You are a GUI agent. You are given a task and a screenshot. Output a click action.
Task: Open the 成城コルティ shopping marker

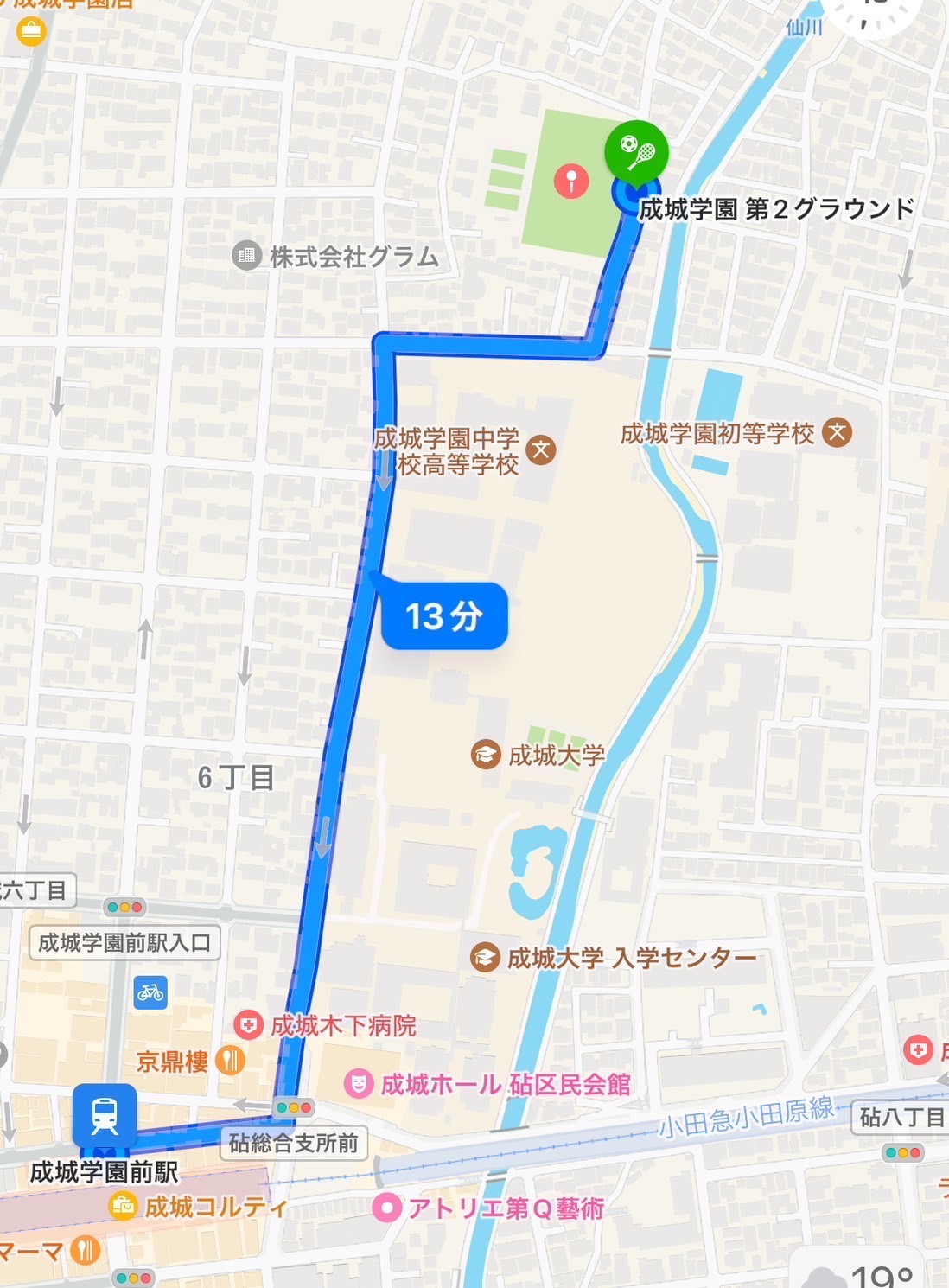click(x=124, y=1205)
